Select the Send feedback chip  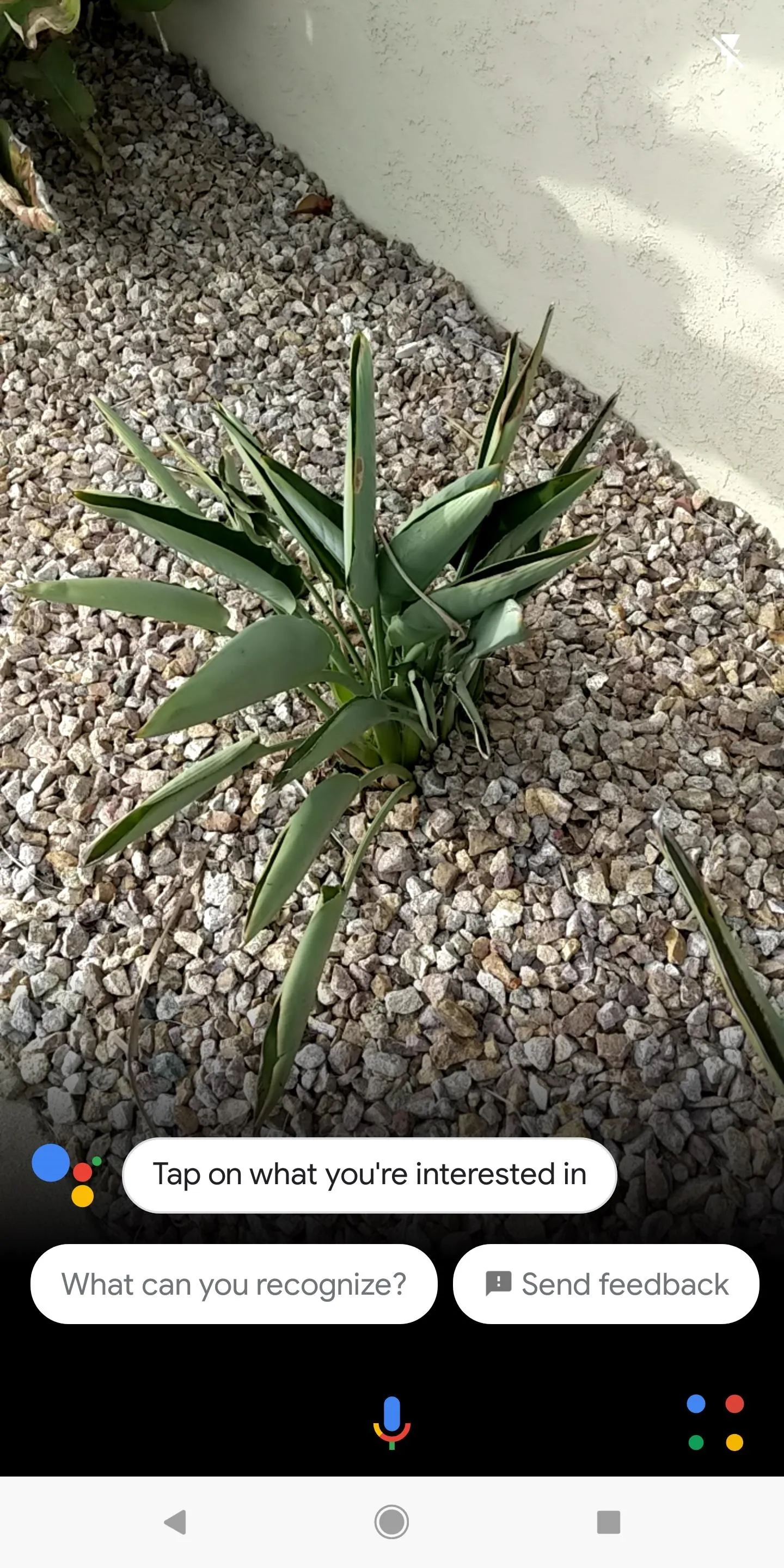click(607, 1284)
